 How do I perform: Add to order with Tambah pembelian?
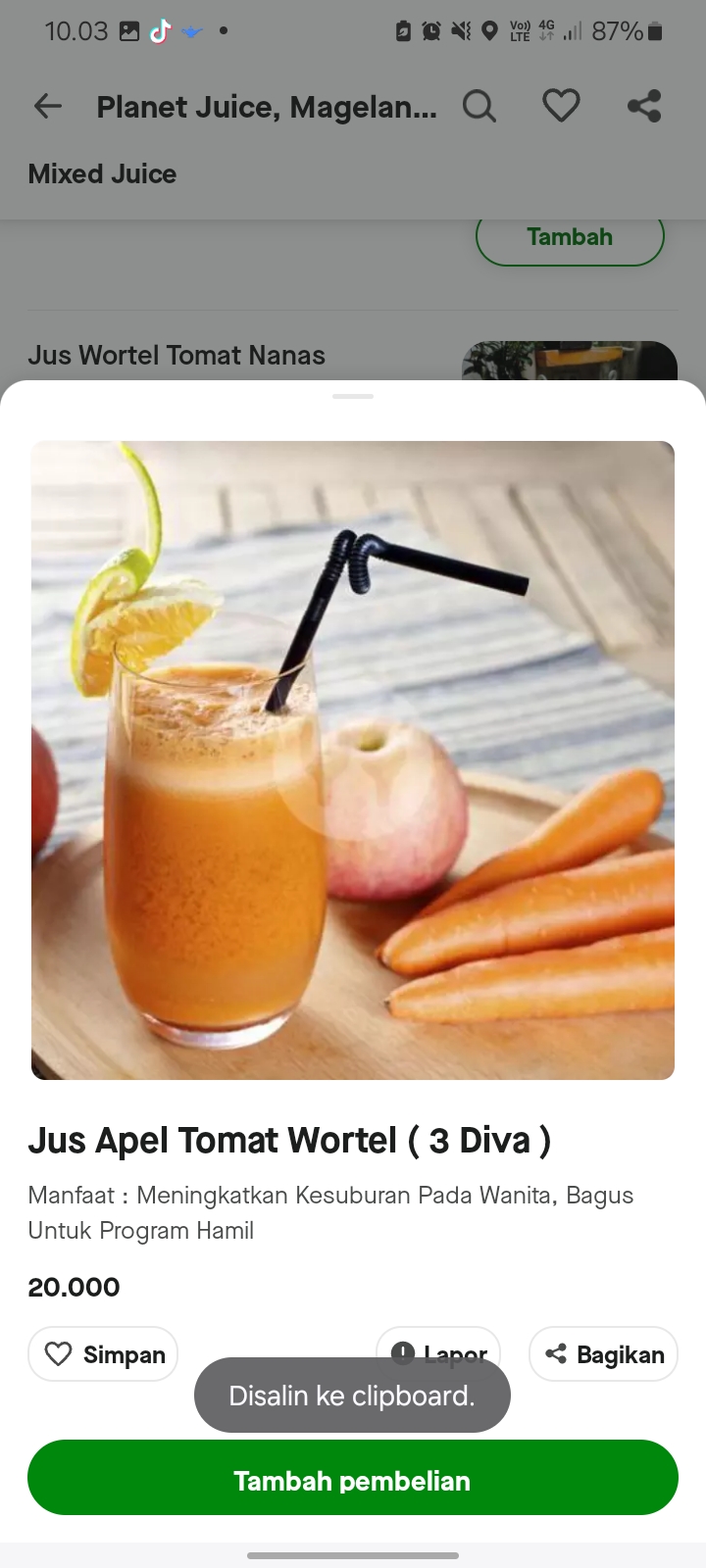(x=353, y=1479)
